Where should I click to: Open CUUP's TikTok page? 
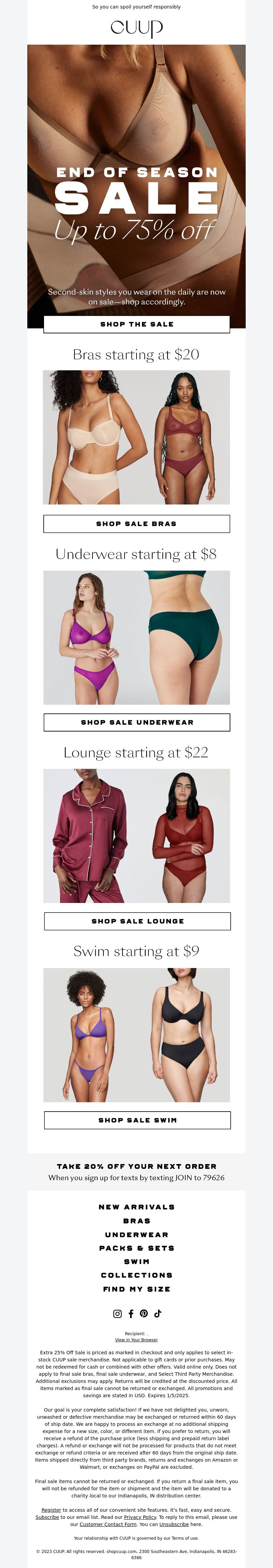pos(157,1314)
